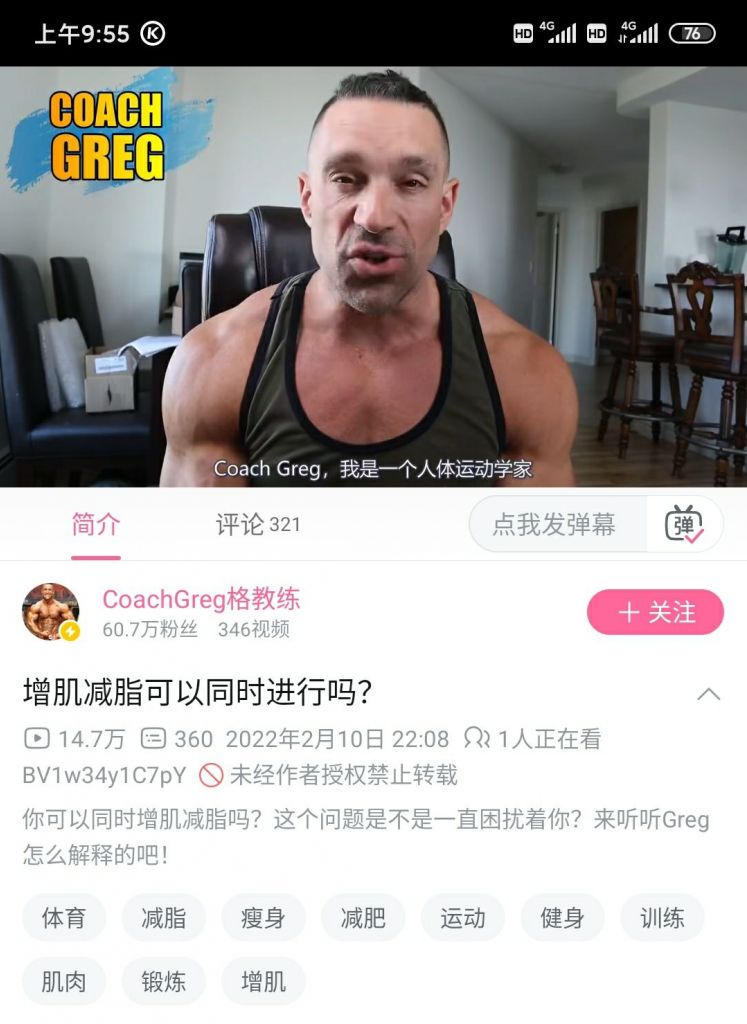The height and width of the screenshot is (1024, 747).
Task: Switch to the 评论 321 tab
Action: coord(257,524)
